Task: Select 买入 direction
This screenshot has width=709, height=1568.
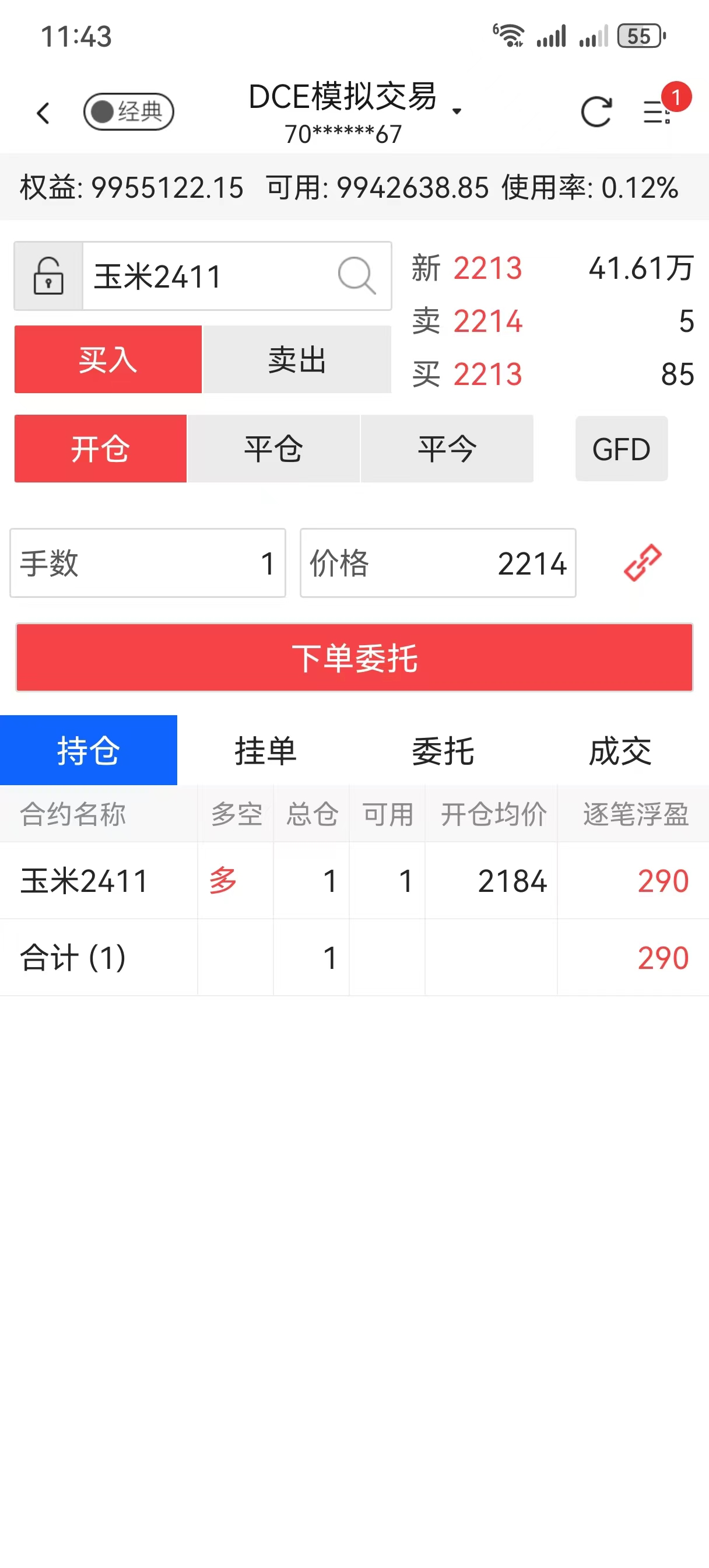Action: click(x=108, y=359)
